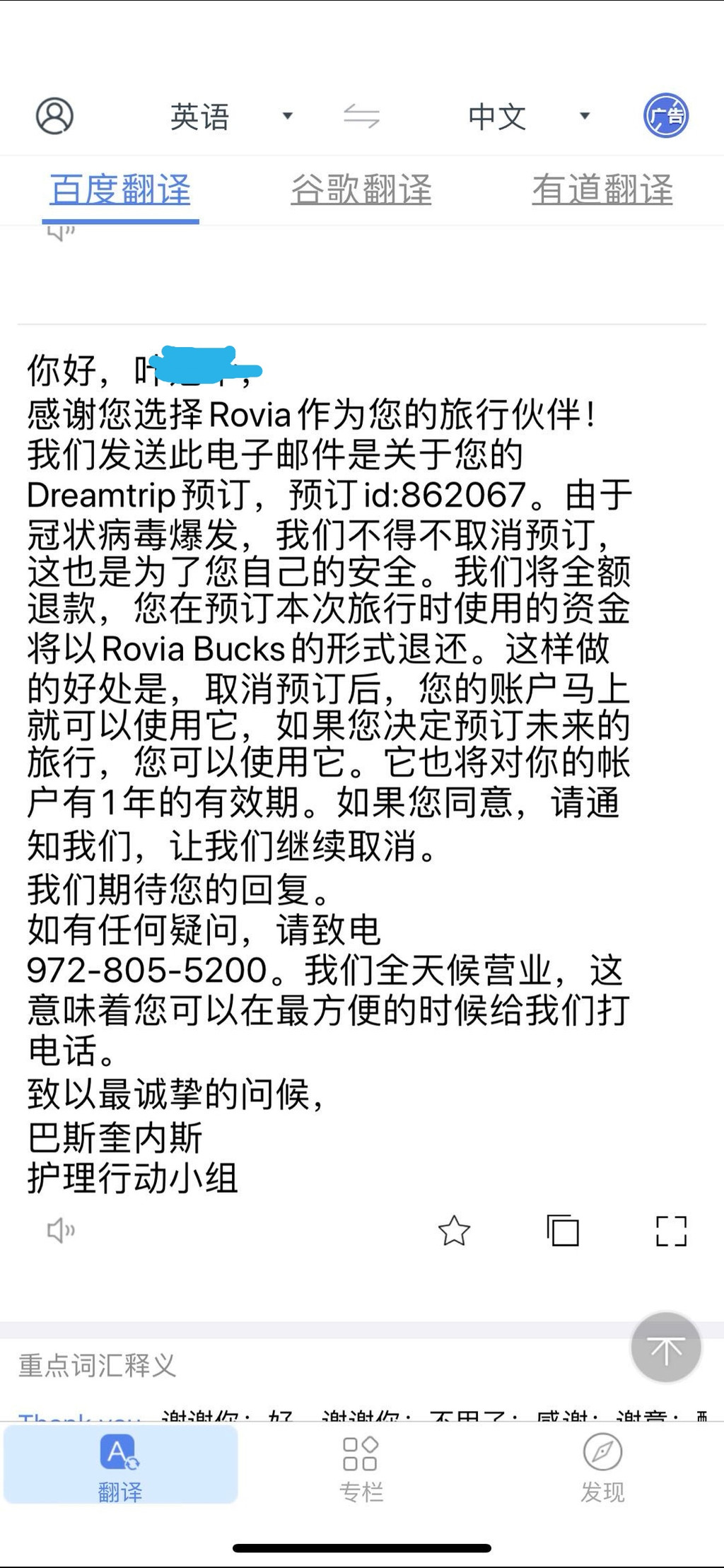Expand translation to full screen
The height and width of the screenshot is (1568, 724).
(671, 1231)
